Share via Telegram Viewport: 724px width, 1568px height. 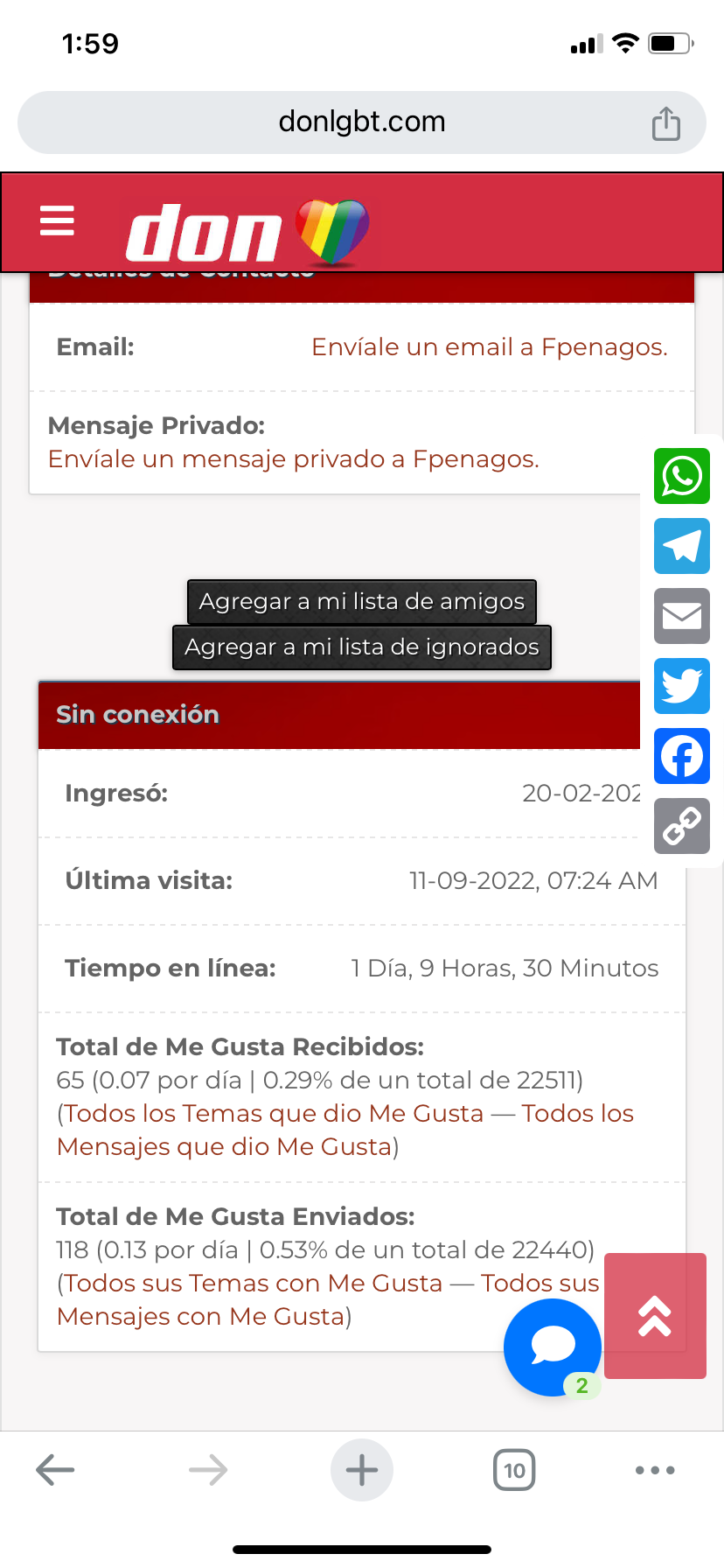[682, 546]
